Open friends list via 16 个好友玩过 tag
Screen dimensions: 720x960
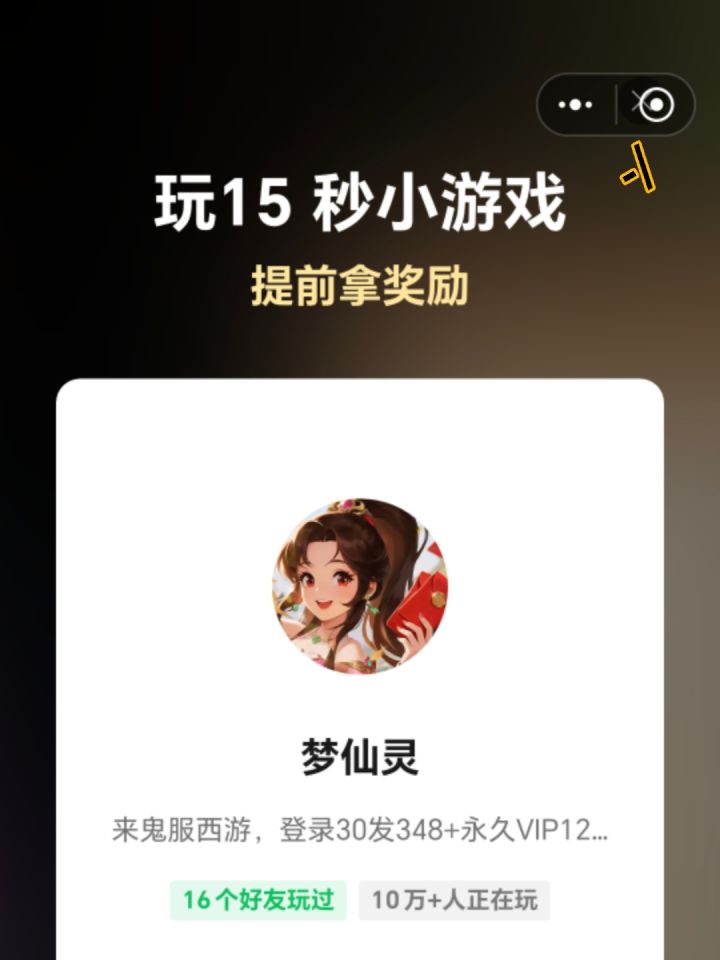(258, 901)
